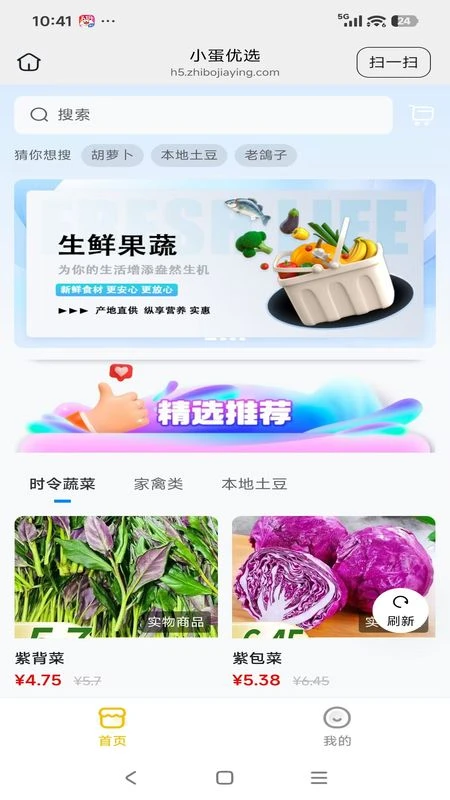This screenshot has width=450, height=800.
Task: Tap the 搜索 search box
Action: 204,115
